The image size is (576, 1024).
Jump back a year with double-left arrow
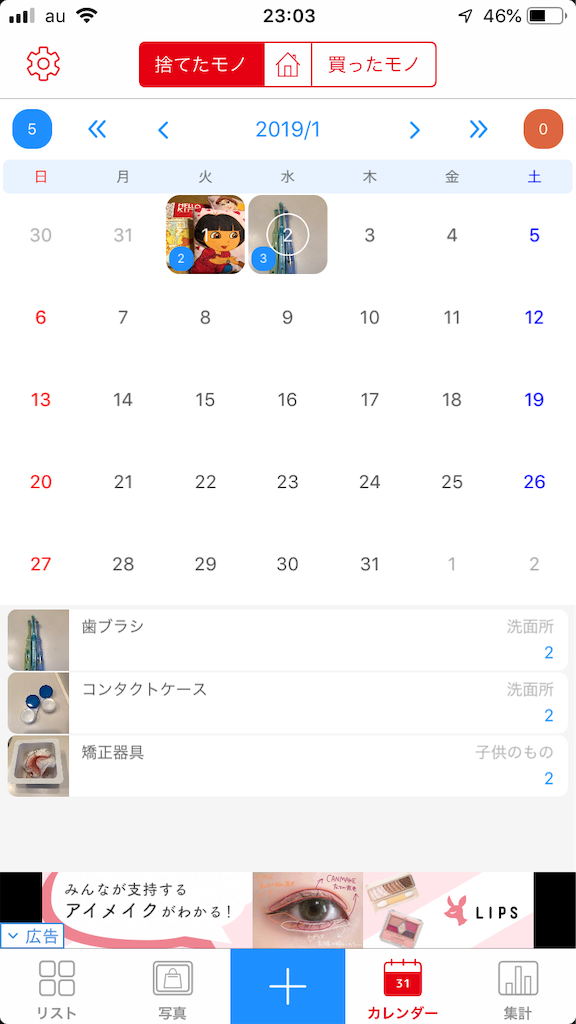tap(97, 129)
